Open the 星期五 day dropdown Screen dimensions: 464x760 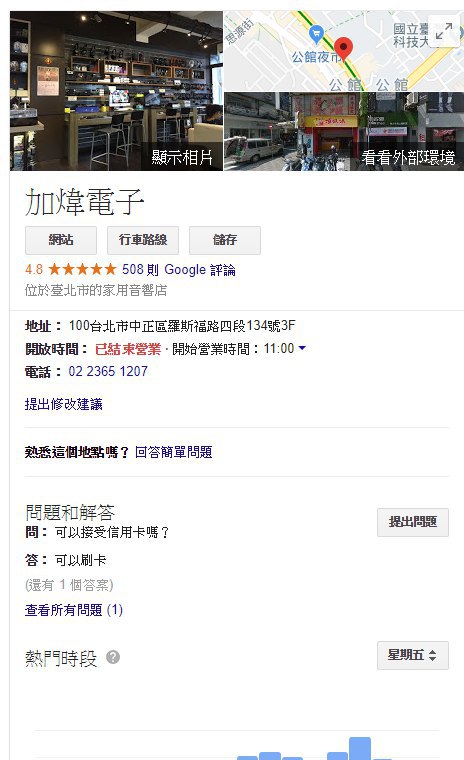click(x=413, y=655)
